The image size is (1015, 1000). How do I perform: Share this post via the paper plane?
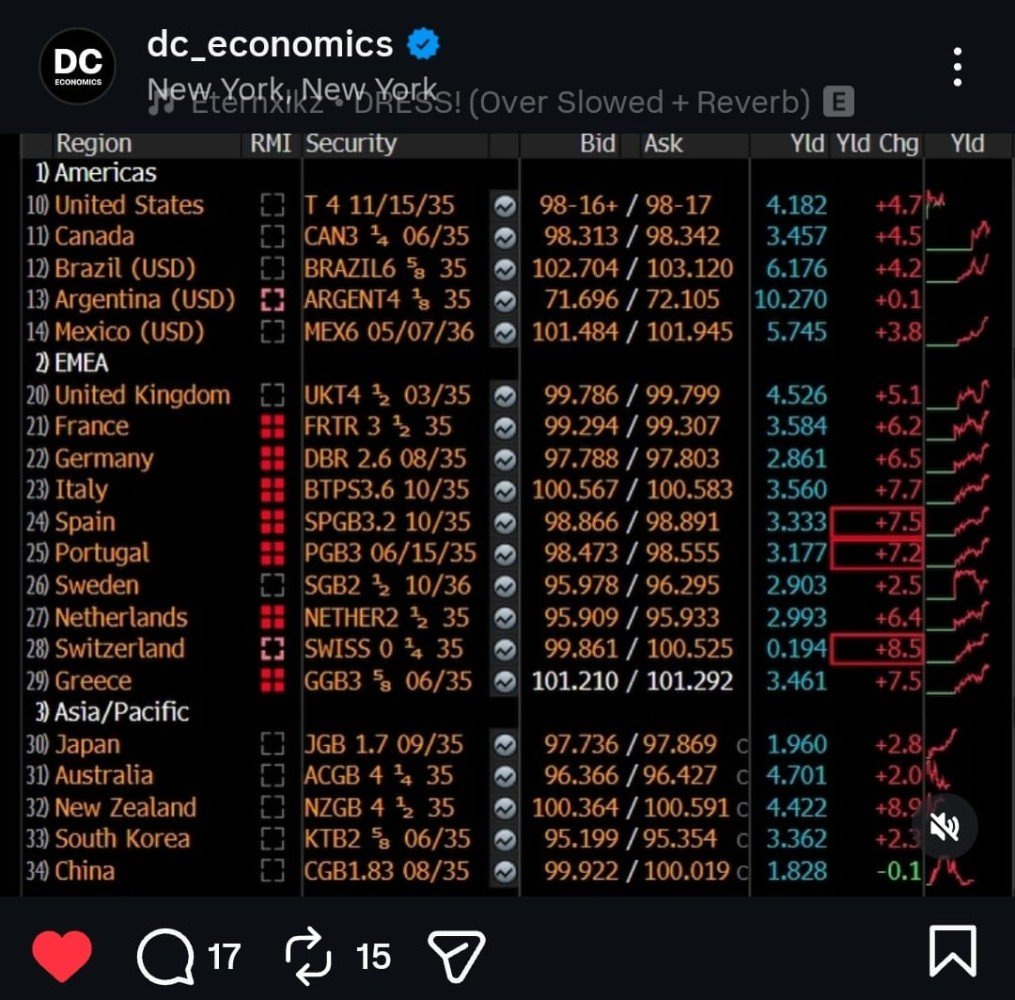coord(456,955)
